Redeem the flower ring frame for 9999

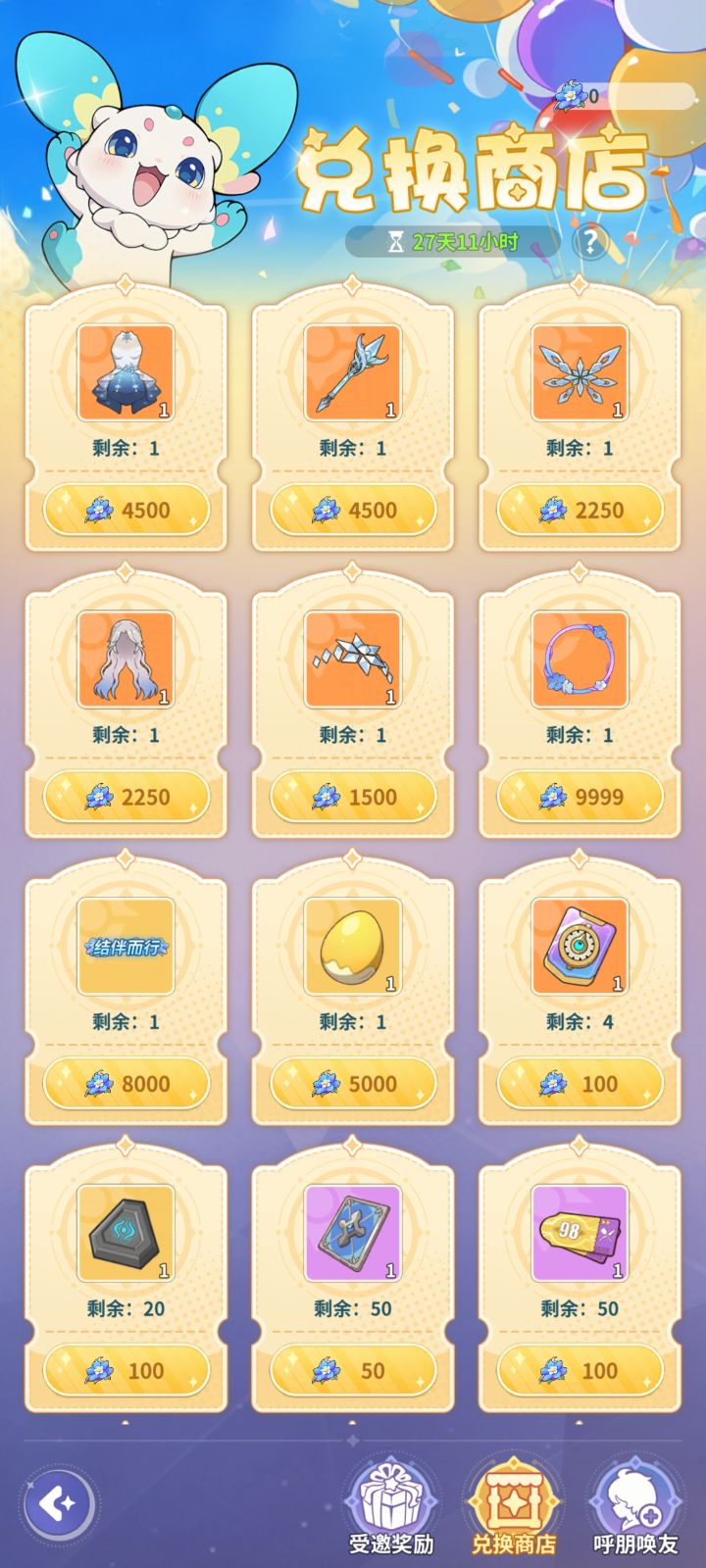(580, 797)
